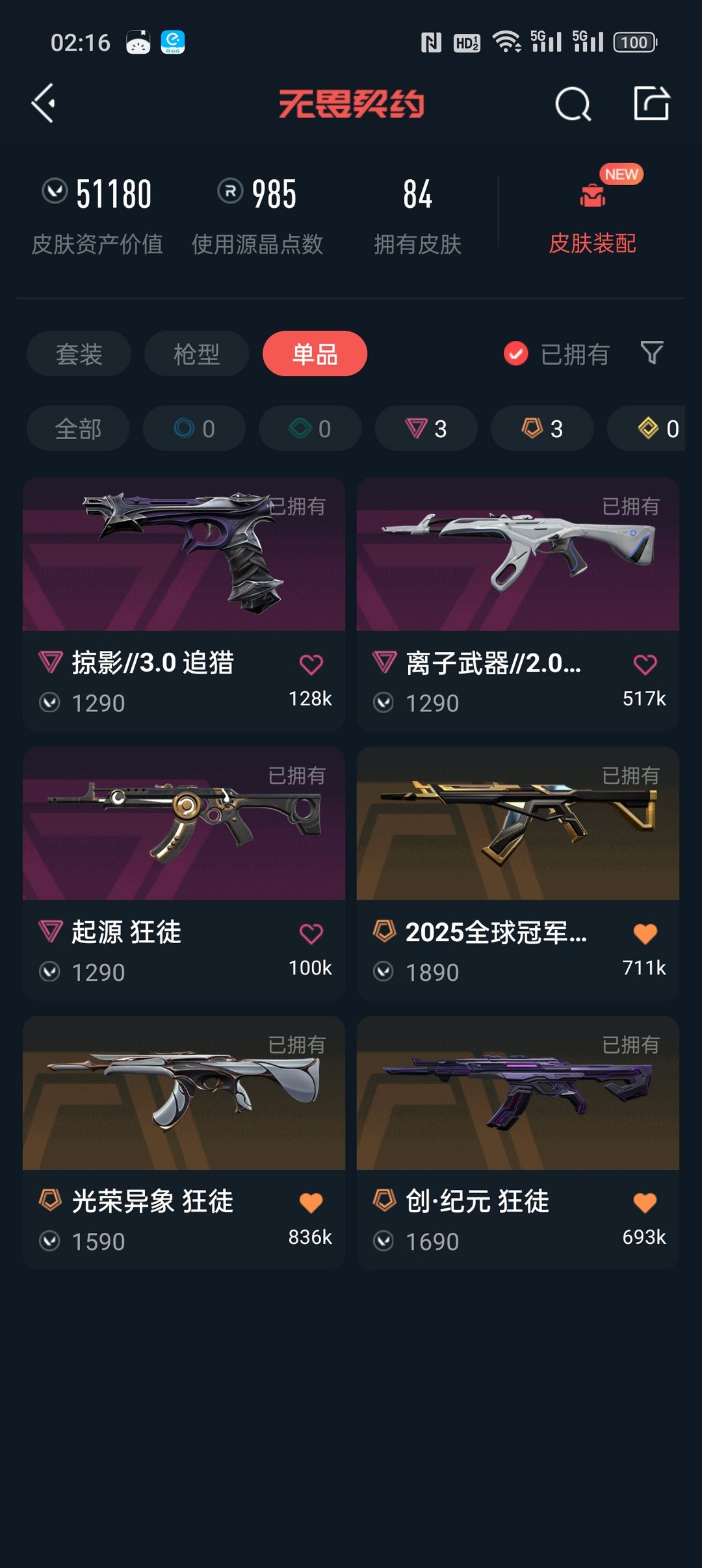Click the share icon at top right
The image size is (702, 1568).
coord(653,104)
